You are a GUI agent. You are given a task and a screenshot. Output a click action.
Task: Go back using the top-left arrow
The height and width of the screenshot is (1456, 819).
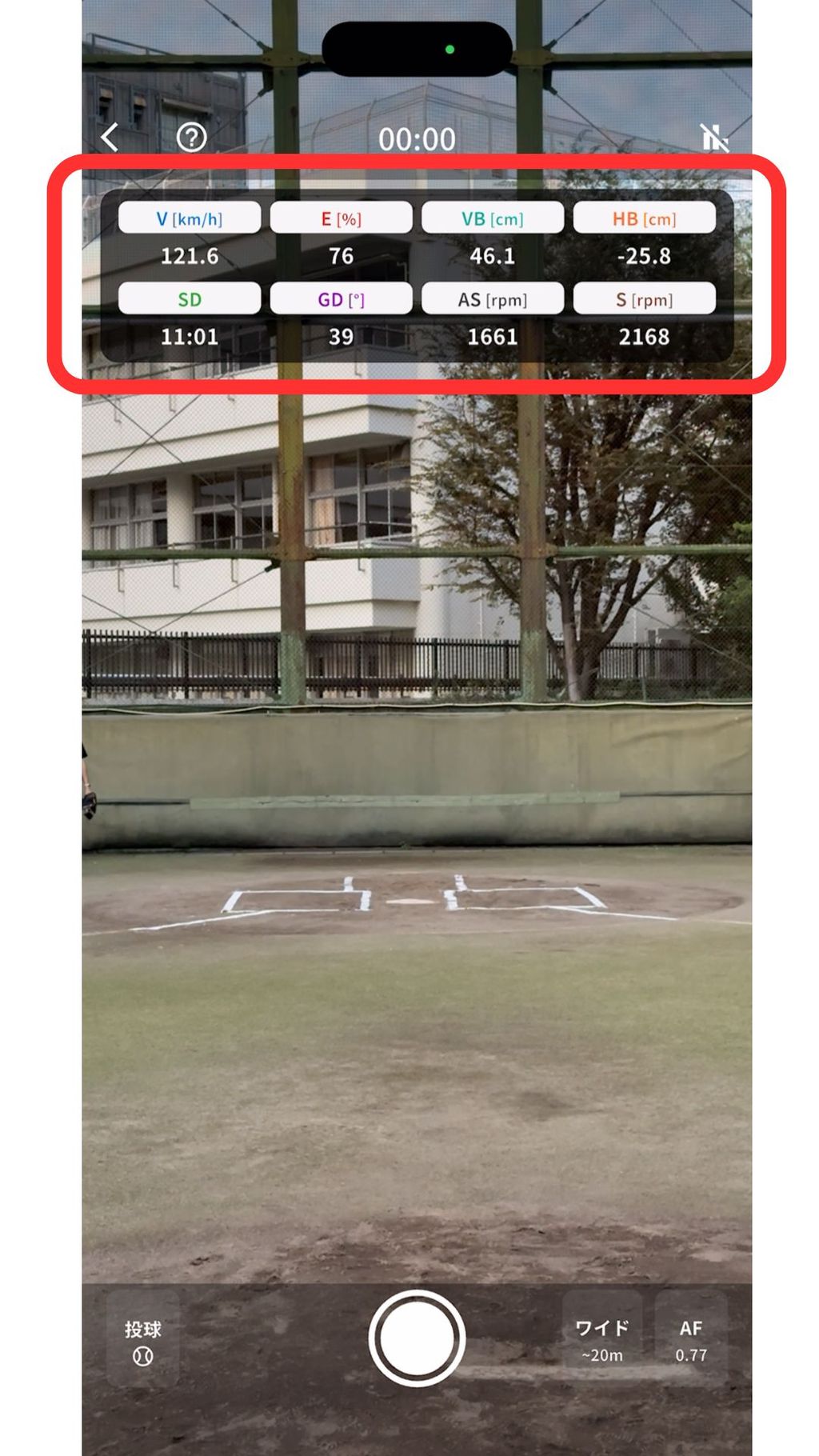point(110,138)
